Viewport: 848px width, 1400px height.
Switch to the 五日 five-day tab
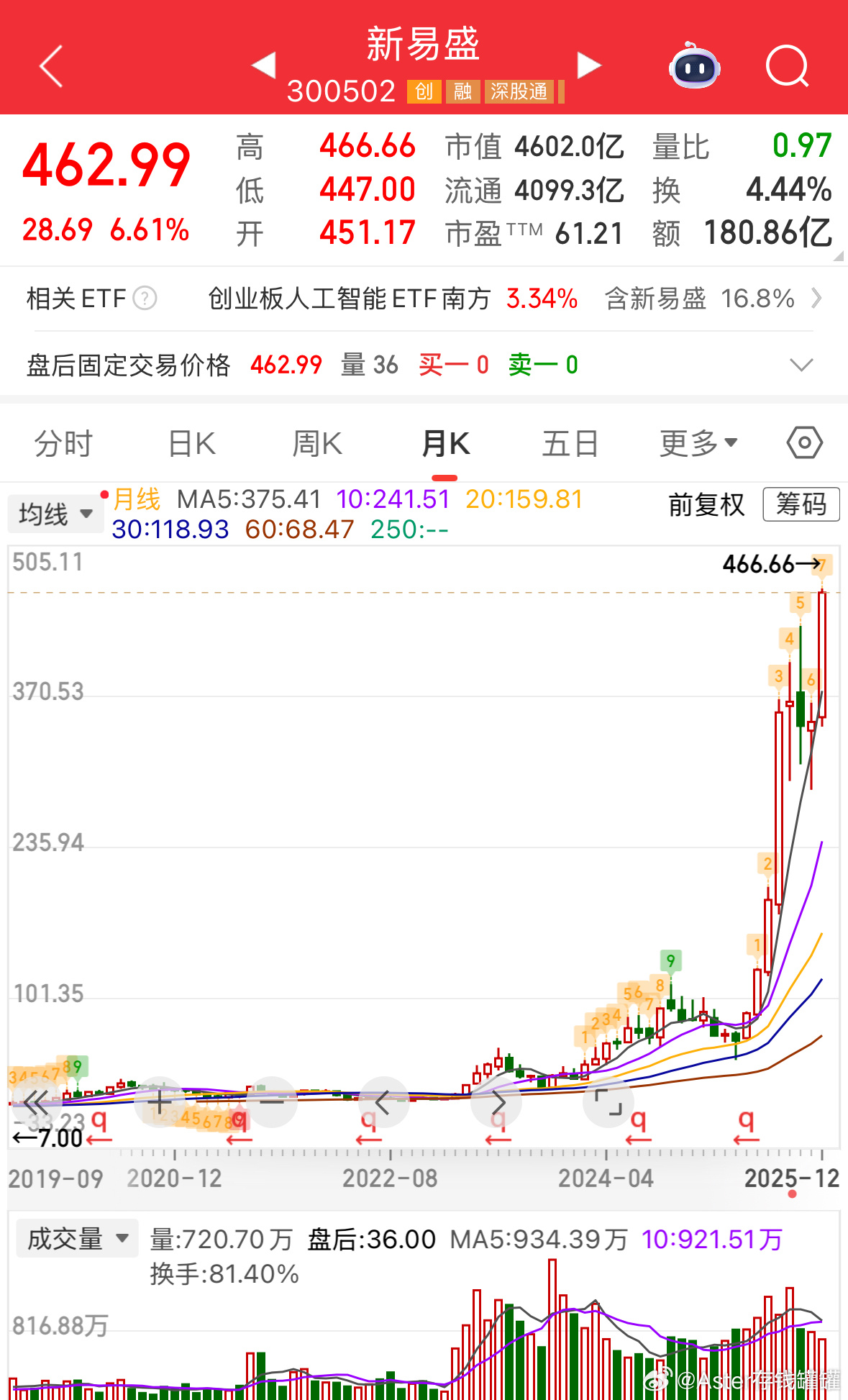point(570,443)
